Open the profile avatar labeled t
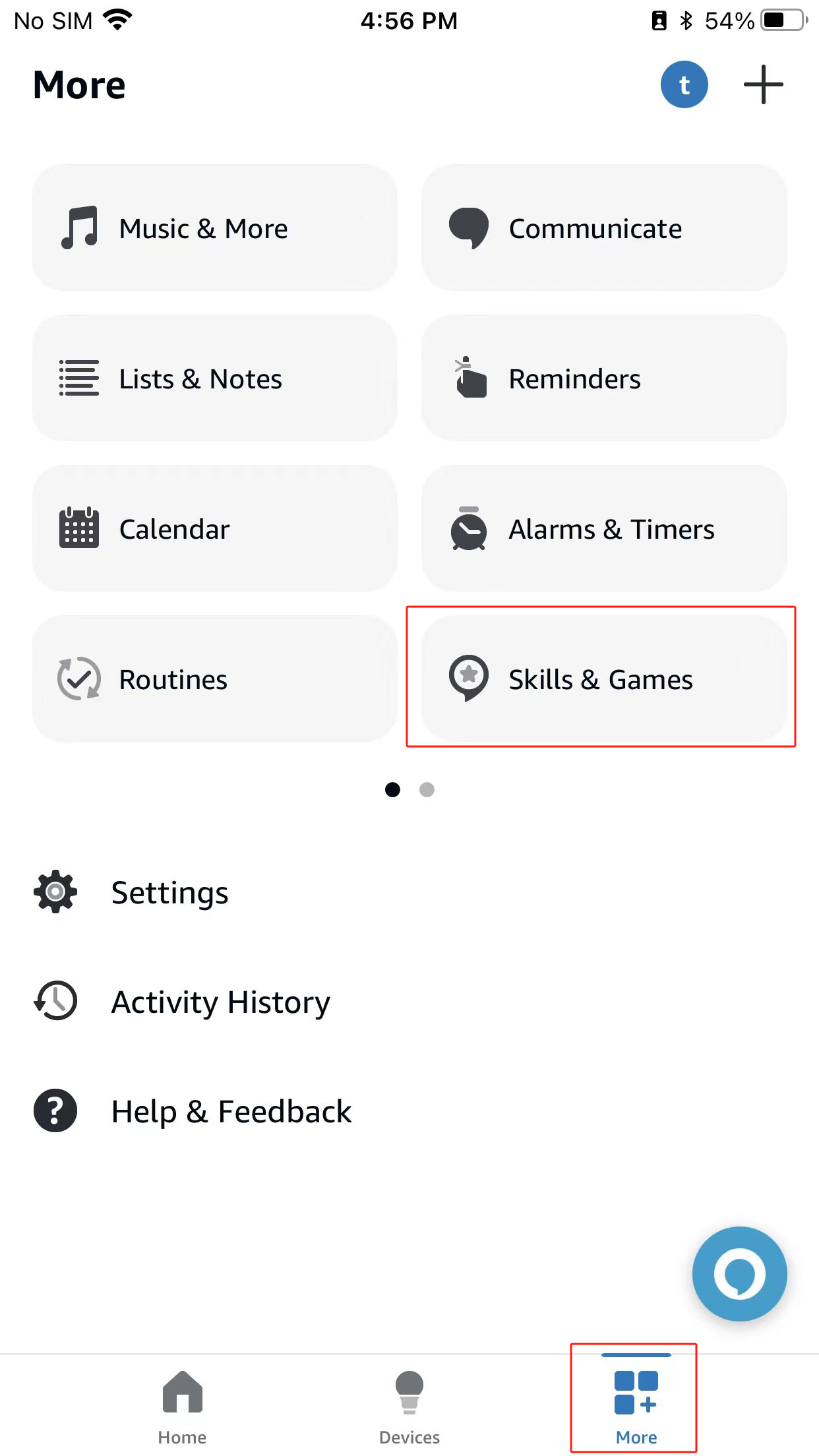This screenshot has height=1456, width=819. [x=684, y=84]
